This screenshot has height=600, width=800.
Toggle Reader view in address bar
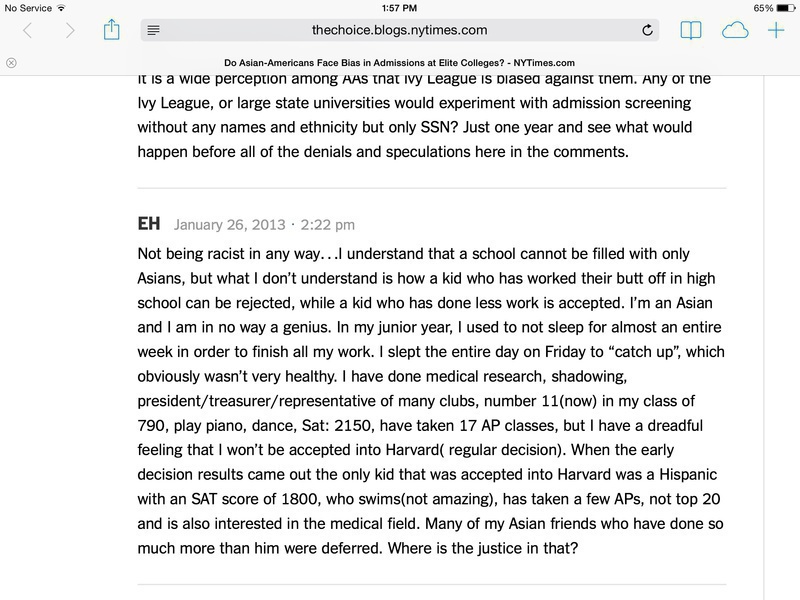154,30
